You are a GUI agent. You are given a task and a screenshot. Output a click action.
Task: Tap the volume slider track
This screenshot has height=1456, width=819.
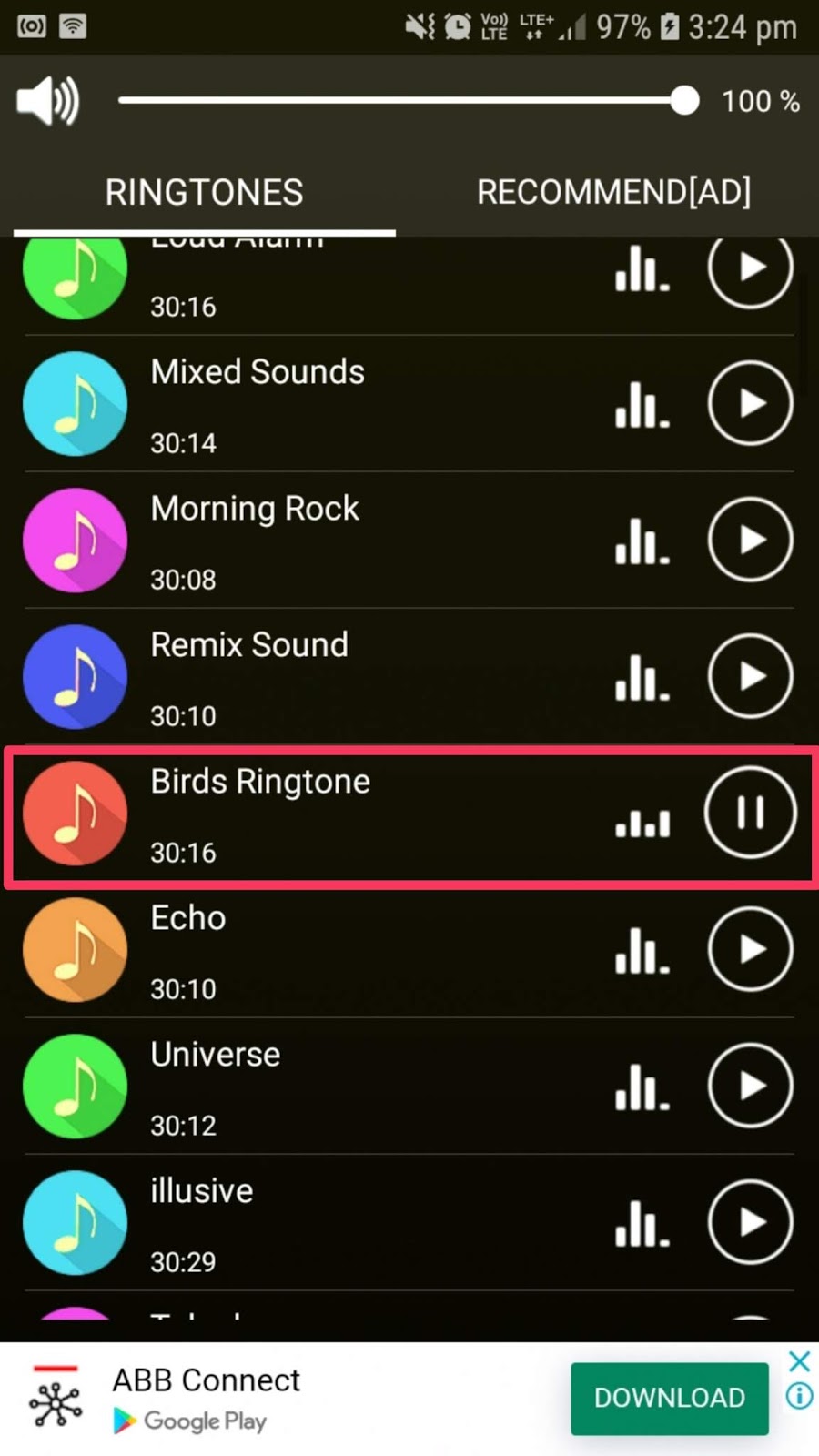pos(408,100)
